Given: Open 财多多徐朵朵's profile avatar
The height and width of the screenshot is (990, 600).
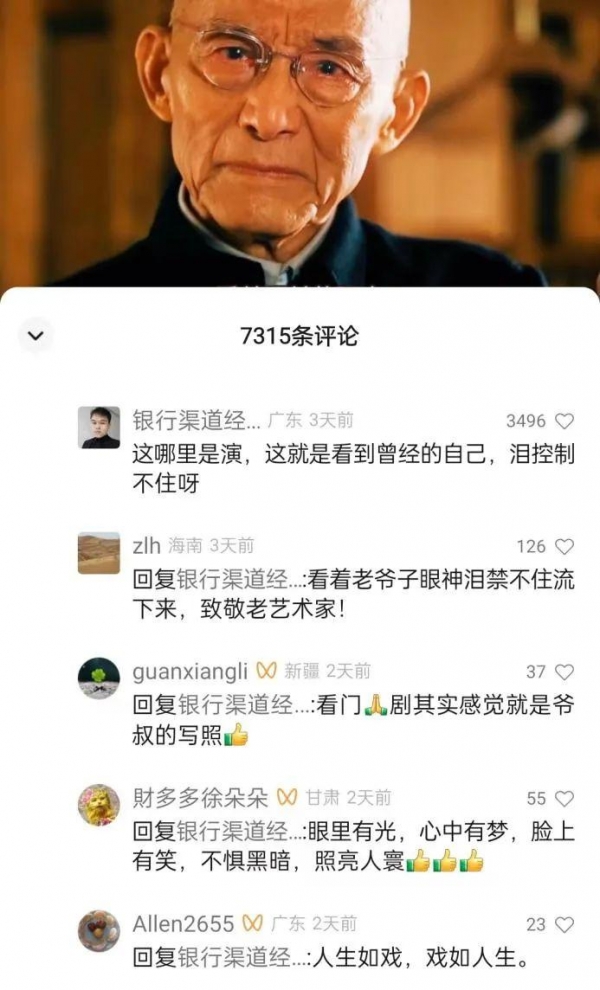Looking at the screenshot, I should tap(99, 804).
